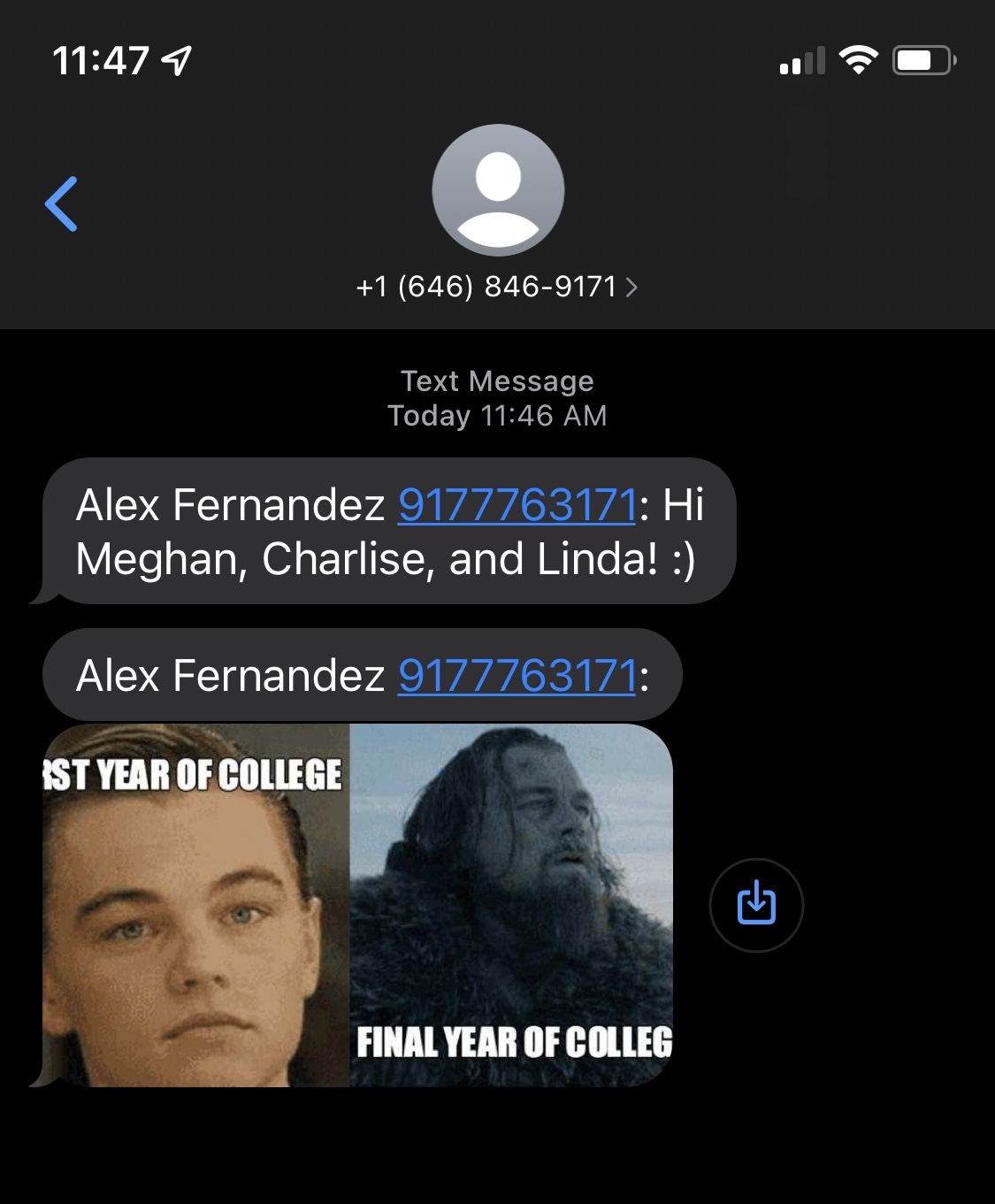This screenshot has height=1204, width=995.
Task: Open the college meme image attachment
Action: tap(357, 905)
